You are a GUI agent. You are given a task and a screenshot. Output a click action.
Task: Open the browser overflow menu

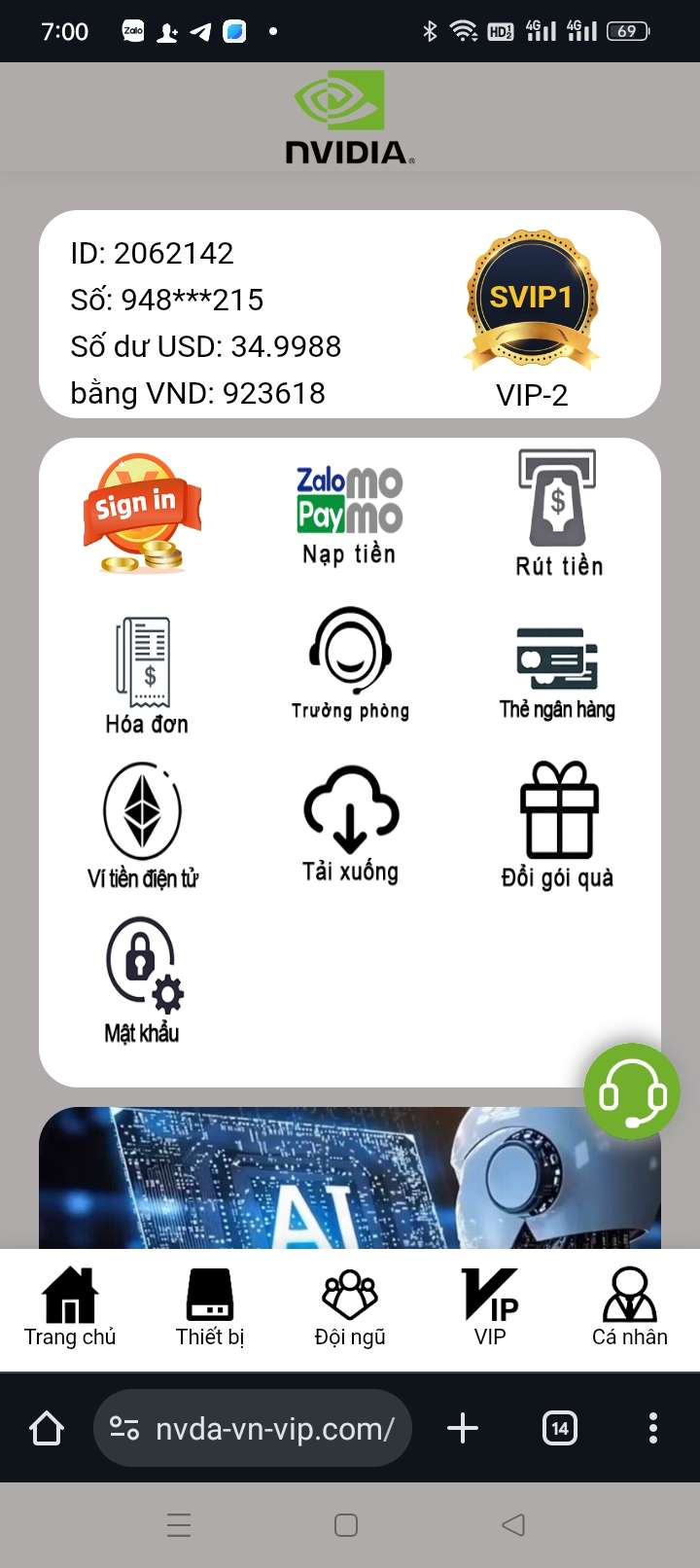point(653,1428)
